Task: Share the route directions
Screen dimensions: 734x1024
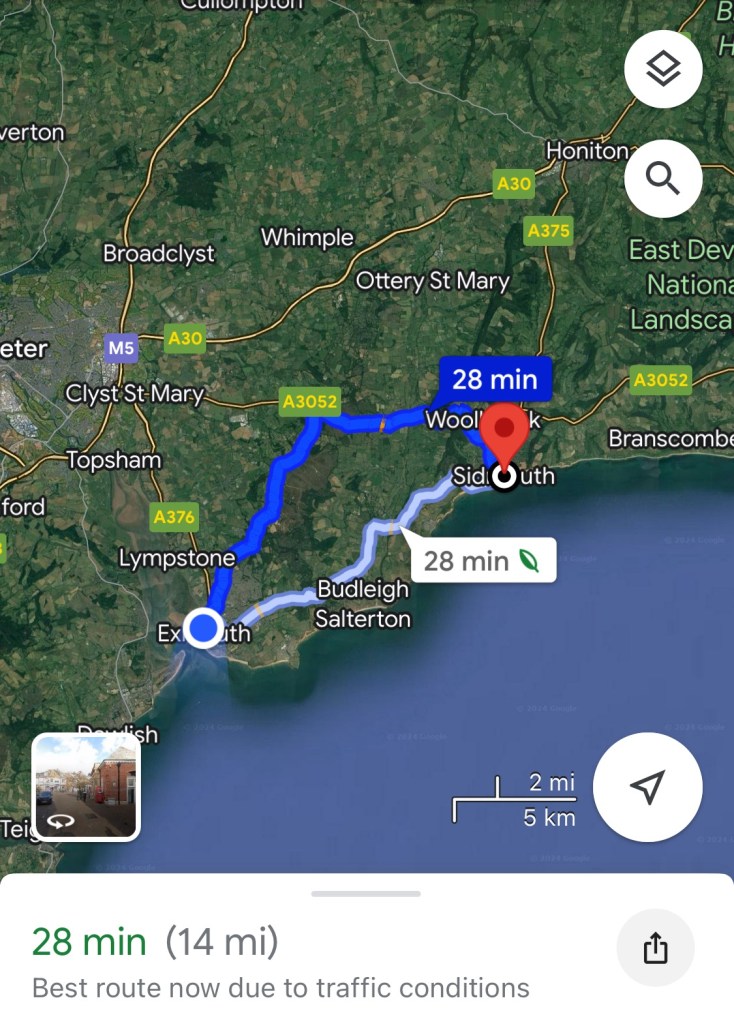Action: [655, 948]
